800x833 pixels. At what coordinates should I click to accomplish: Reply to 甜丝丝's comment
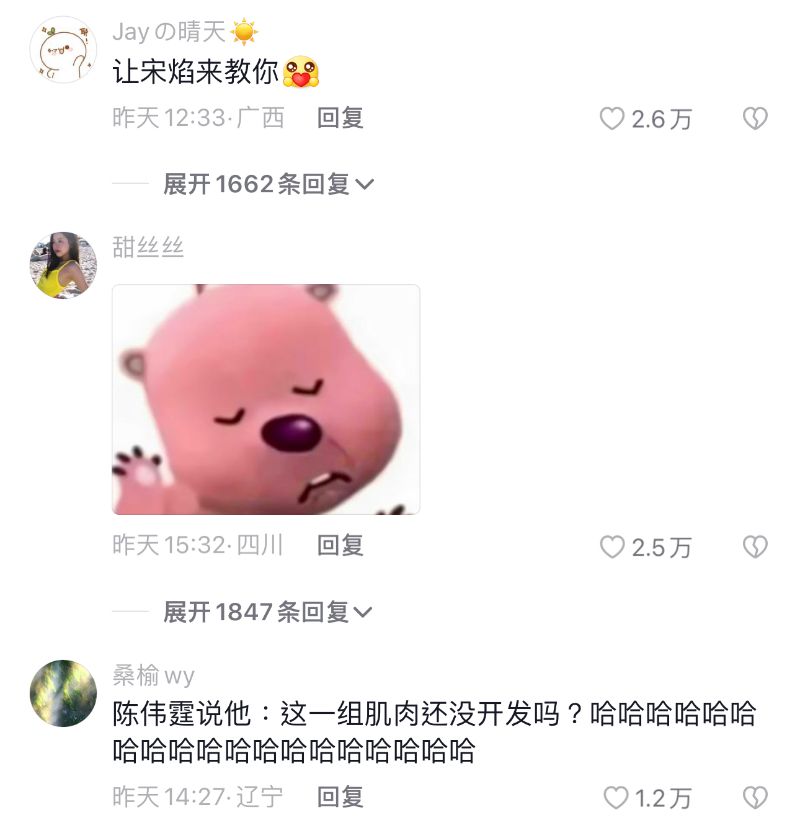tap(340, 545)
